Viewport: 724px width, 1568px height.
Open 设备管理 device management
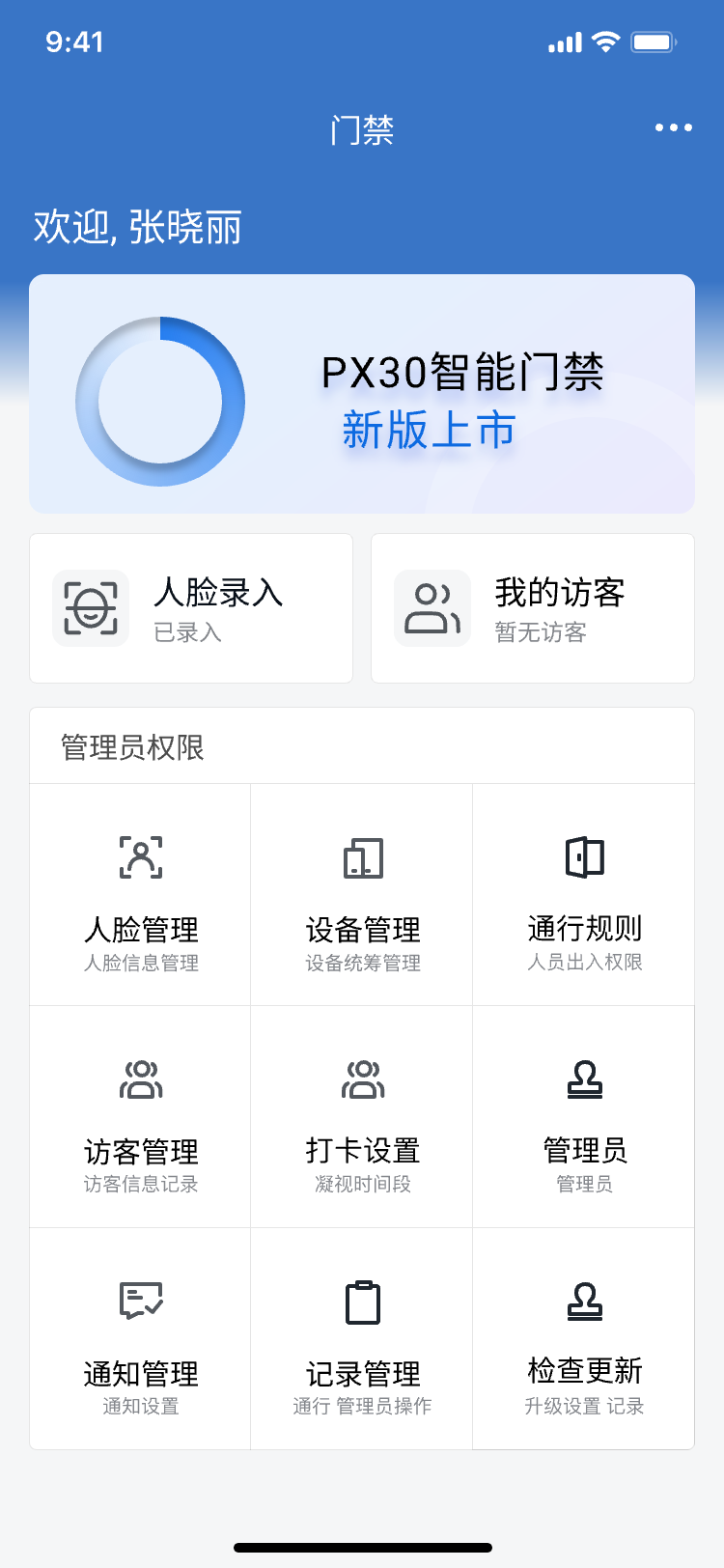point(363,895)
